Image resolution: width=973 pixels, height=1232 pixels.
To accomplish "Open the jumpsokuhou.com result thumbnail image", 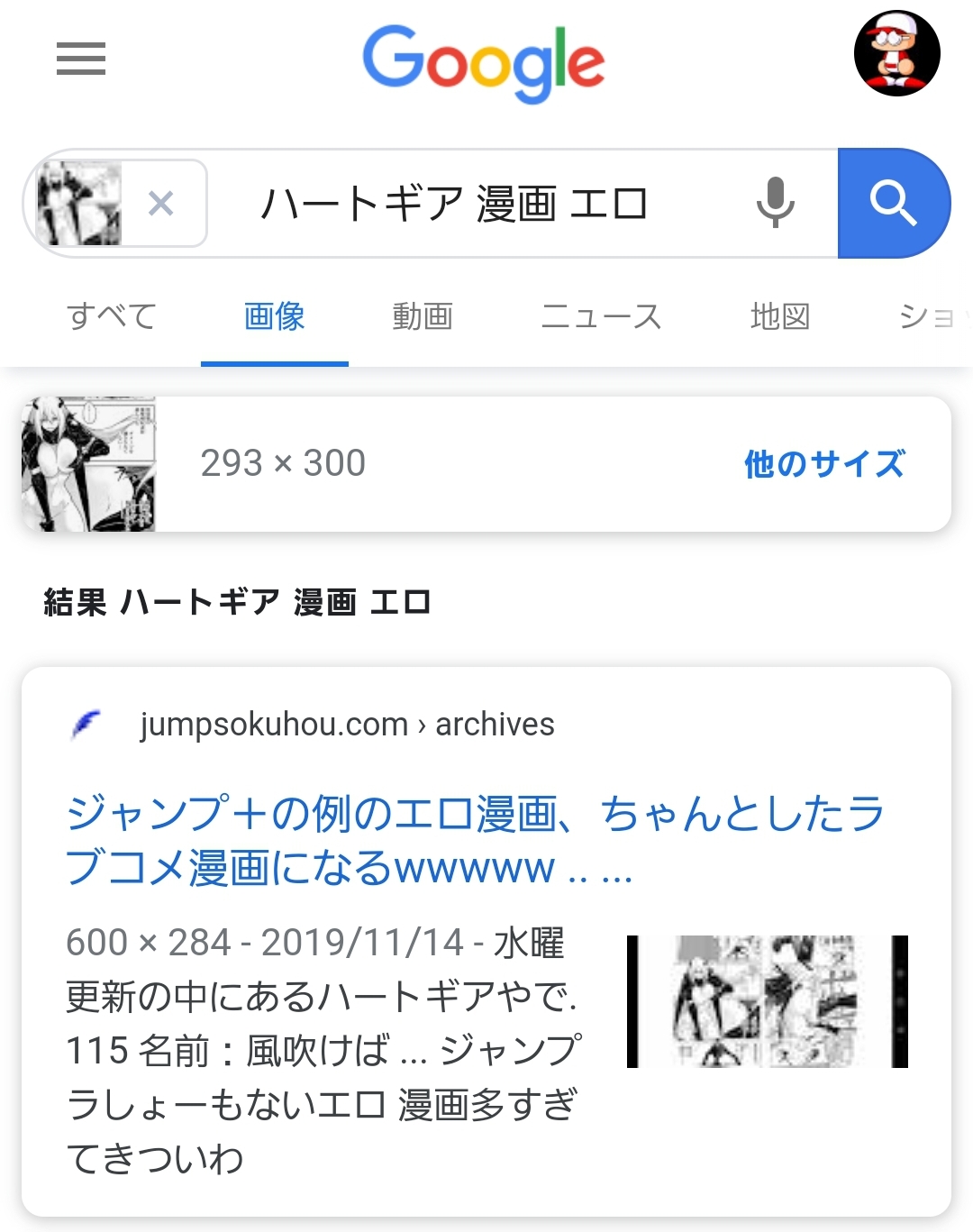I will pyautogui.click(x=767, y=1001).
